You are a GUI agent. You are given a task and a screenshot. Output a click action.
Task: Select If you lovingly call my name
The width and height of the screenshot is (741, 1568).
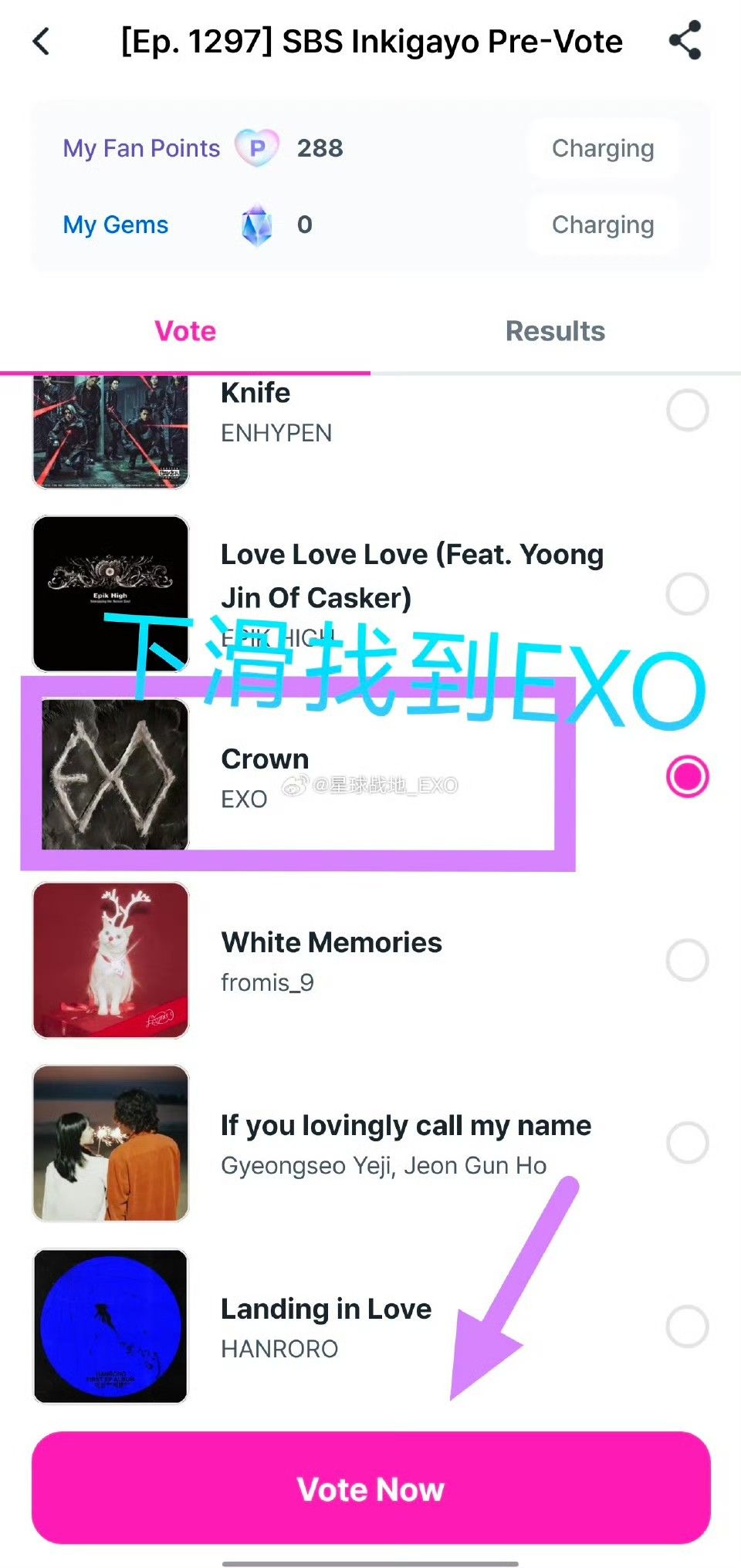pyautogui.click(x=687, y=1143)
